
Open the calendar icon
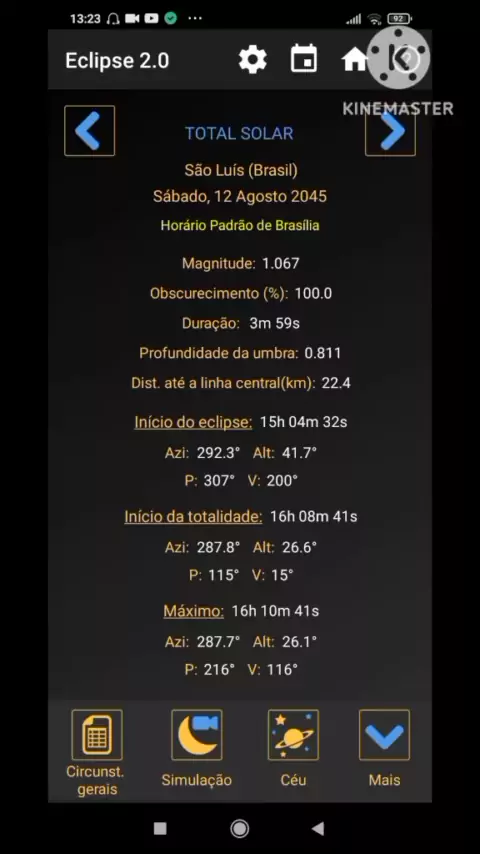pyautogui.click(x=304, y=59)
